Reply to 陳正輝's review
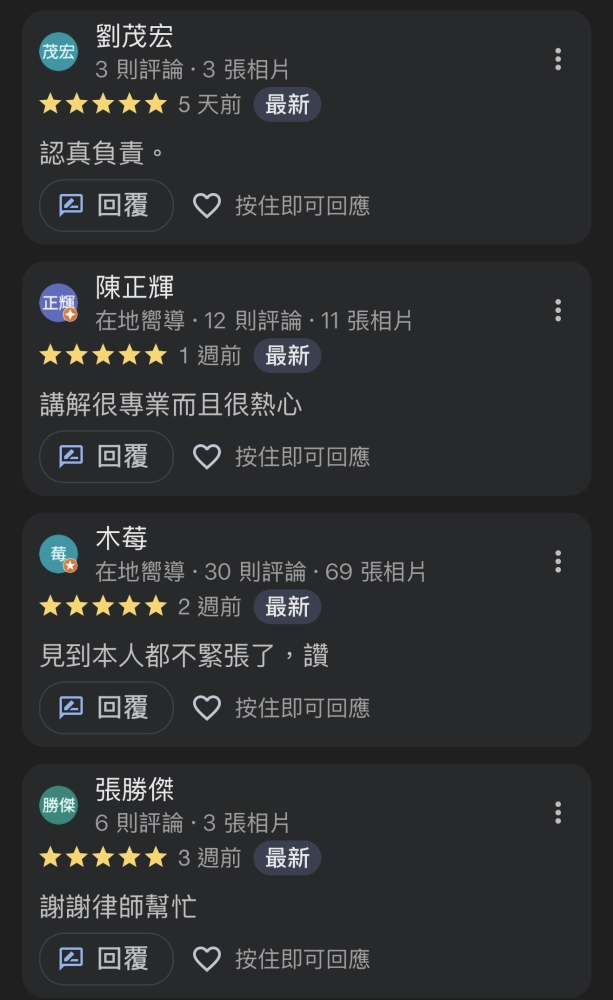 coord(106,457)
